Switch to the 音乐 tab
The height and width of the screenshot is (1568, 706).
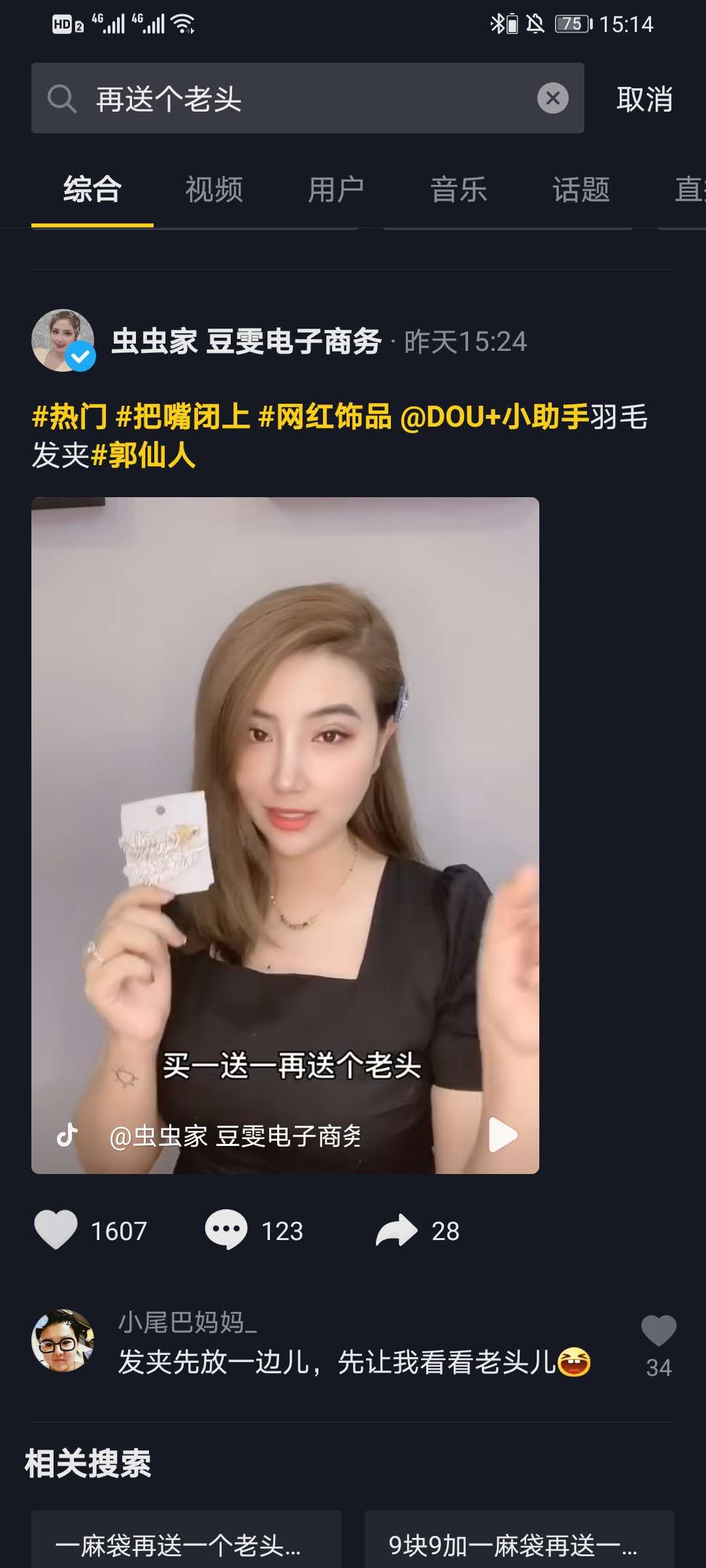coord(458,190)
